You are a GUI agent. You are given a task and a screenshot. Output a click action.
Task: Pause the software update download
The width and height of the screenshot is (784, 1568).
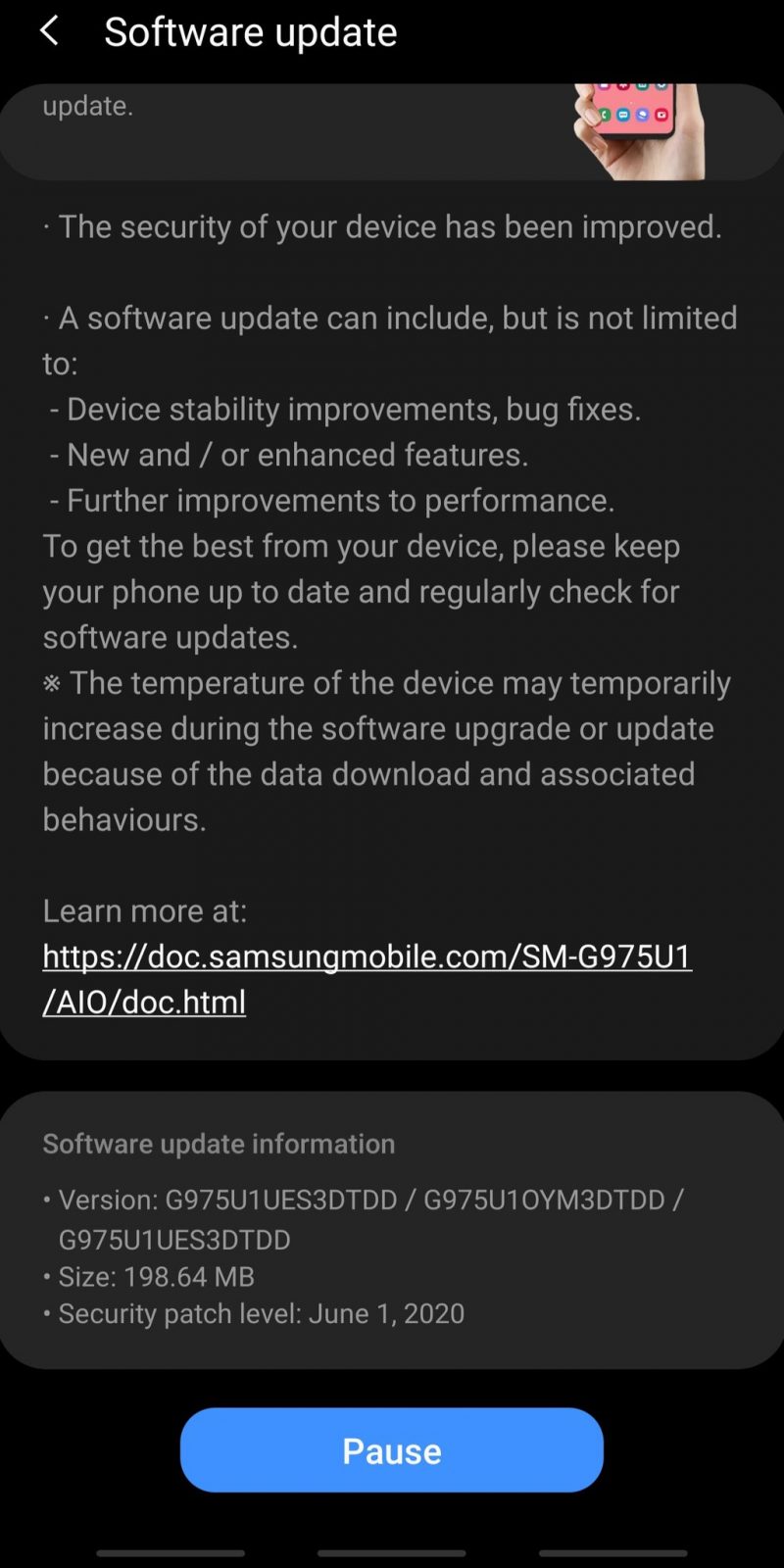[391, 1449]
